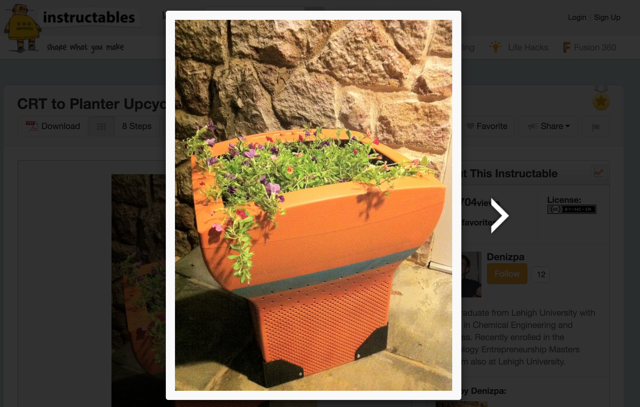The width and height of the screenshot is (640, 407).
Task: Open the license badge link
Action: (x=571, y=209)
